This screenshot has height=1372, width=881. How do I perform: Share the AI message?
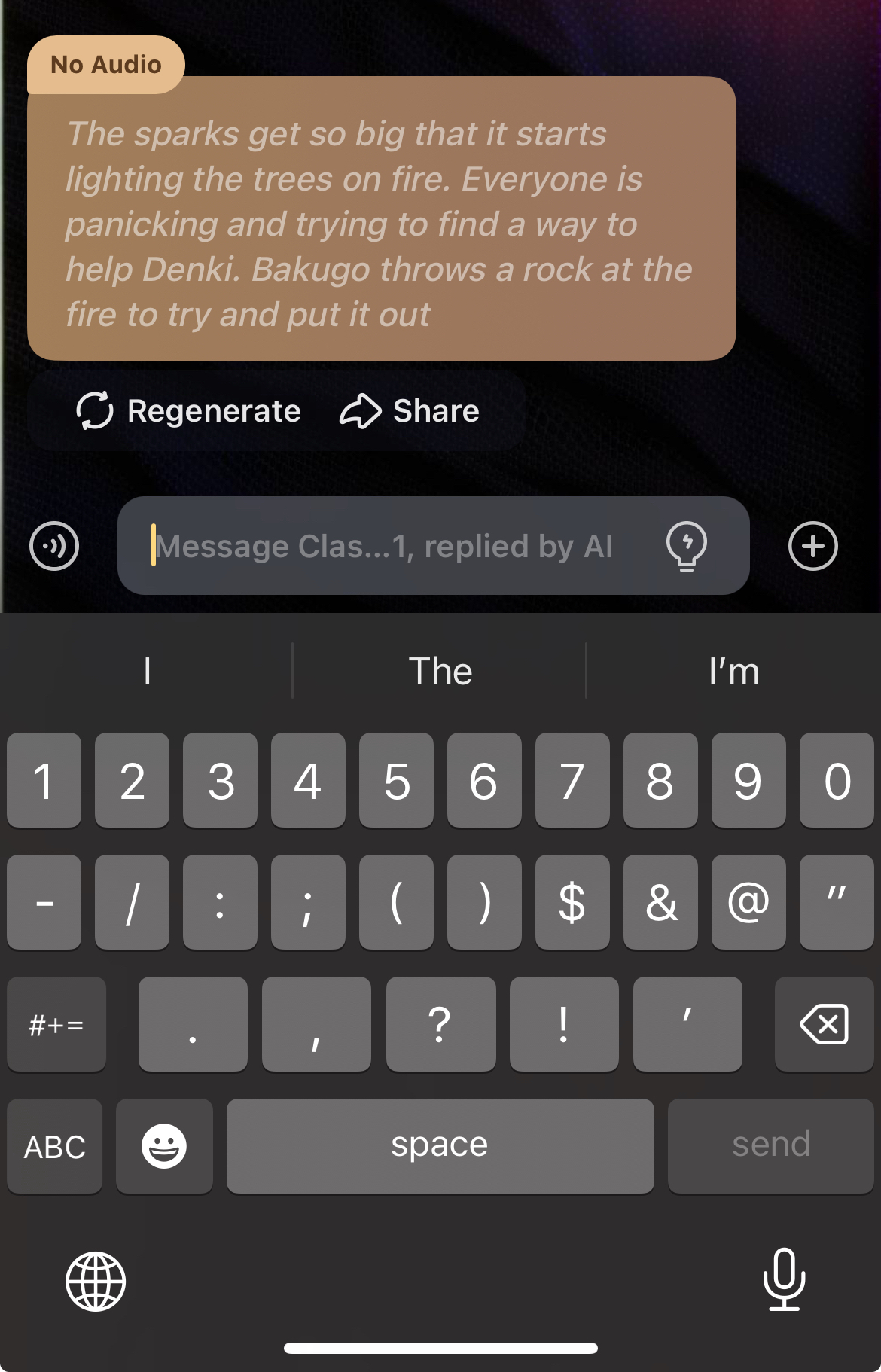coord(410,411)
